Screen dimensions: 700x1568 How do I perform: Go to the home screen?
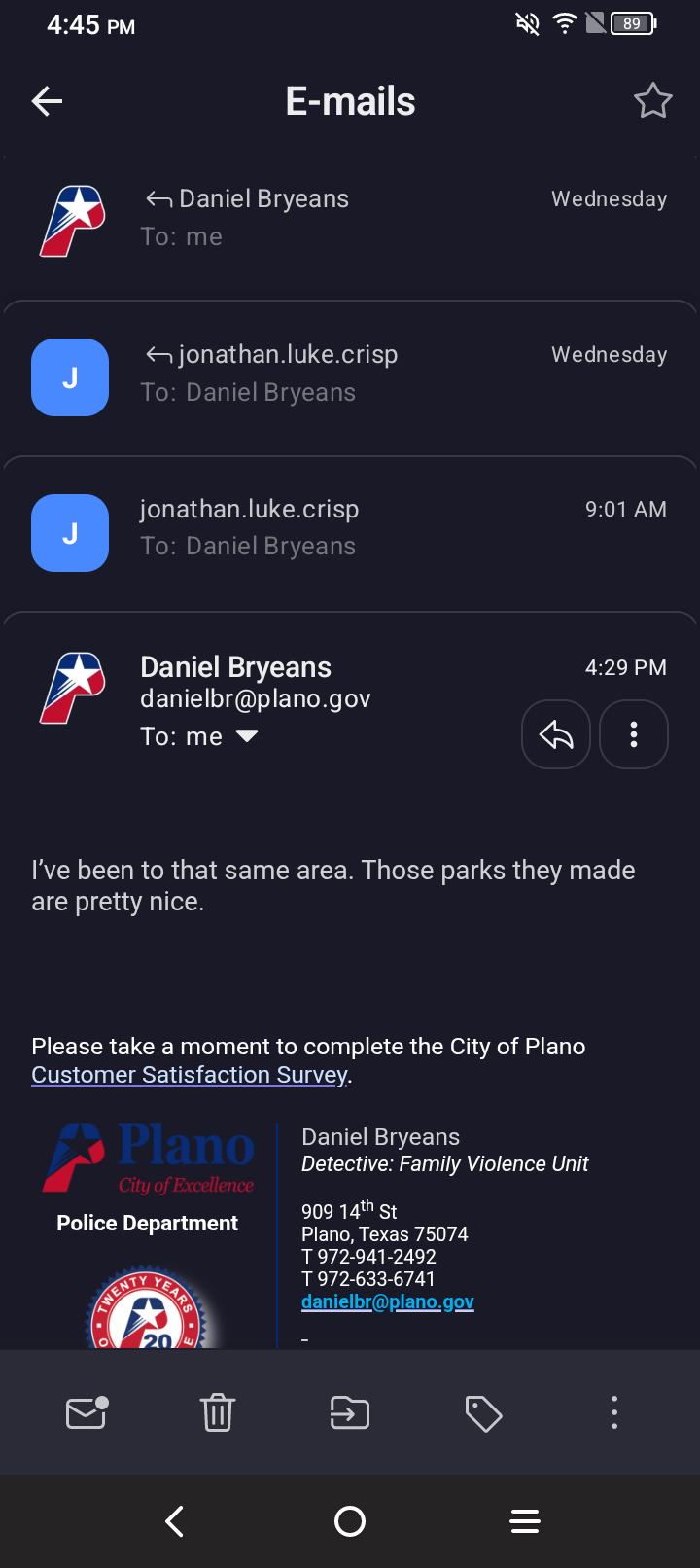(350, 1521)
